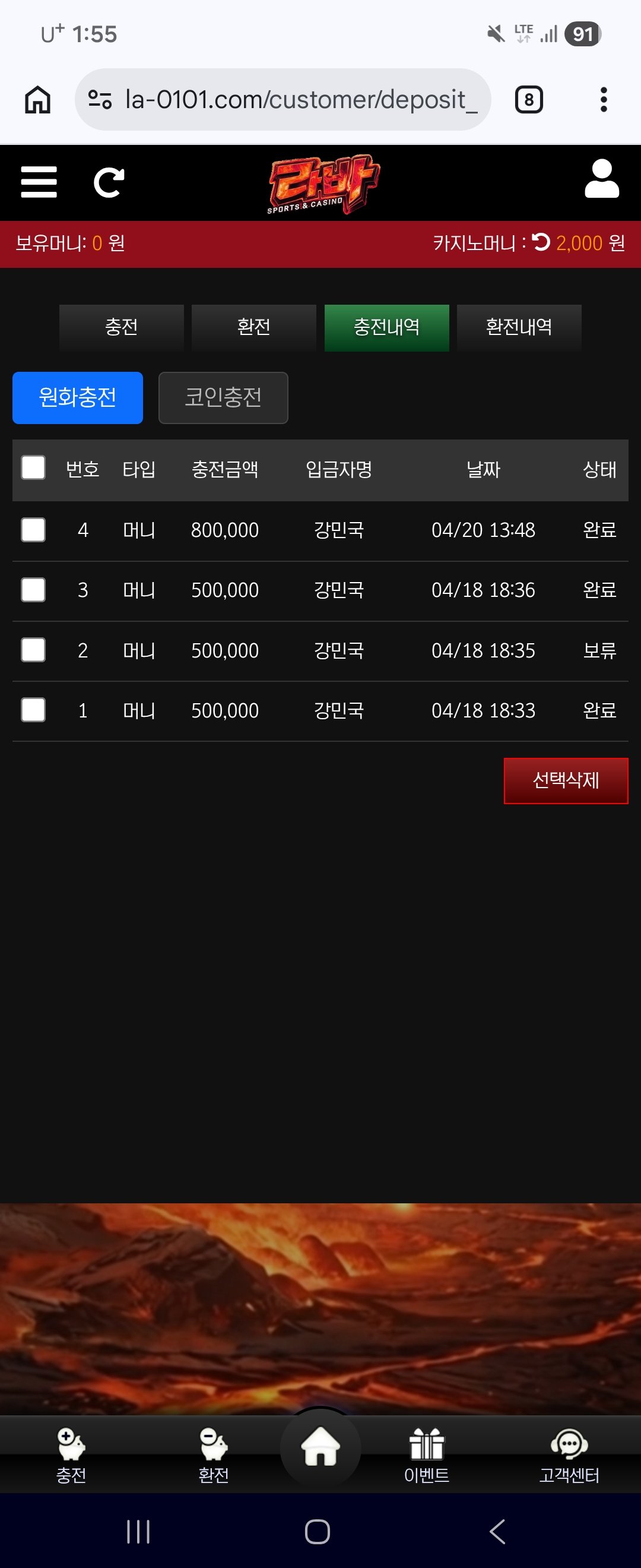Open the browser tab switcher

(528, 100)
